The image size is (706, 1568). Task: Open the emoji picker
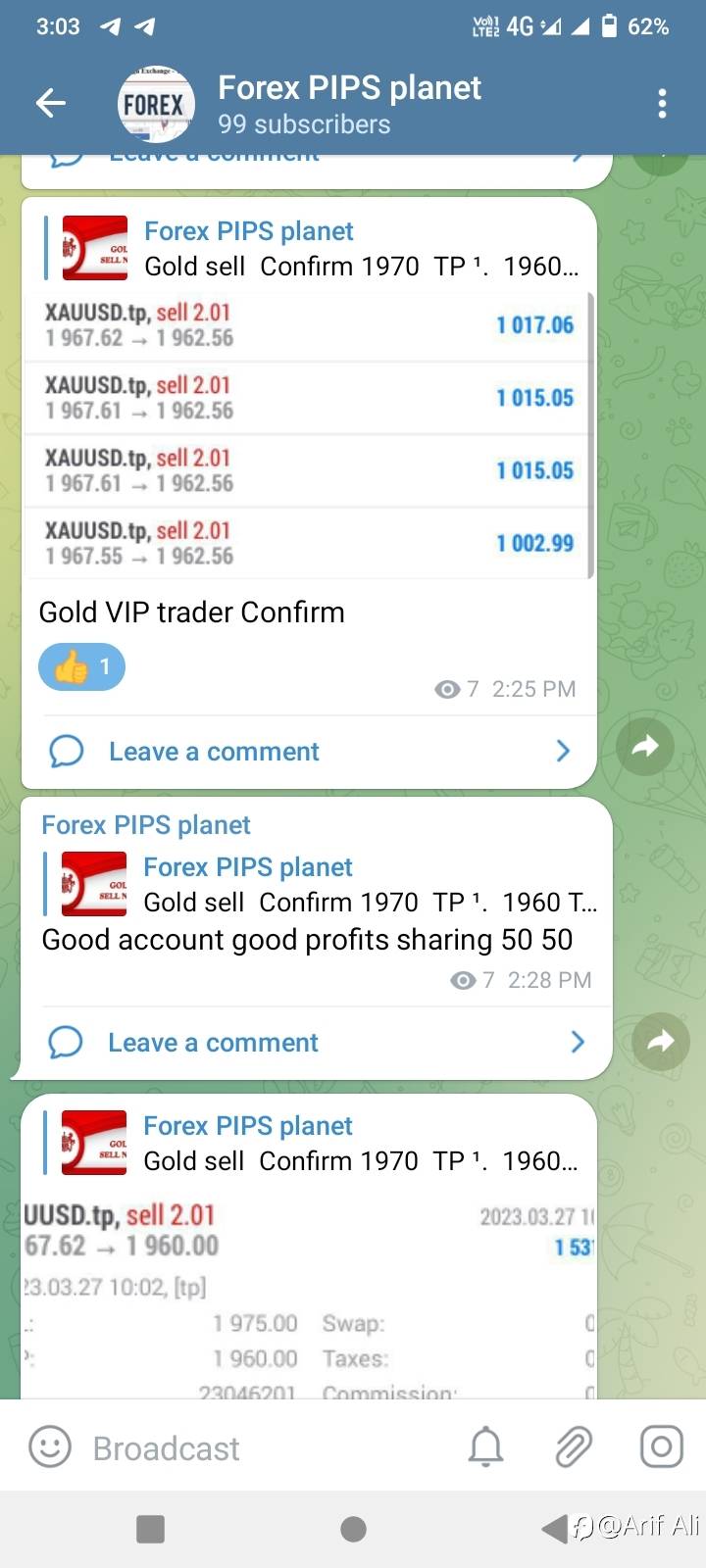tap(50, 1447)
